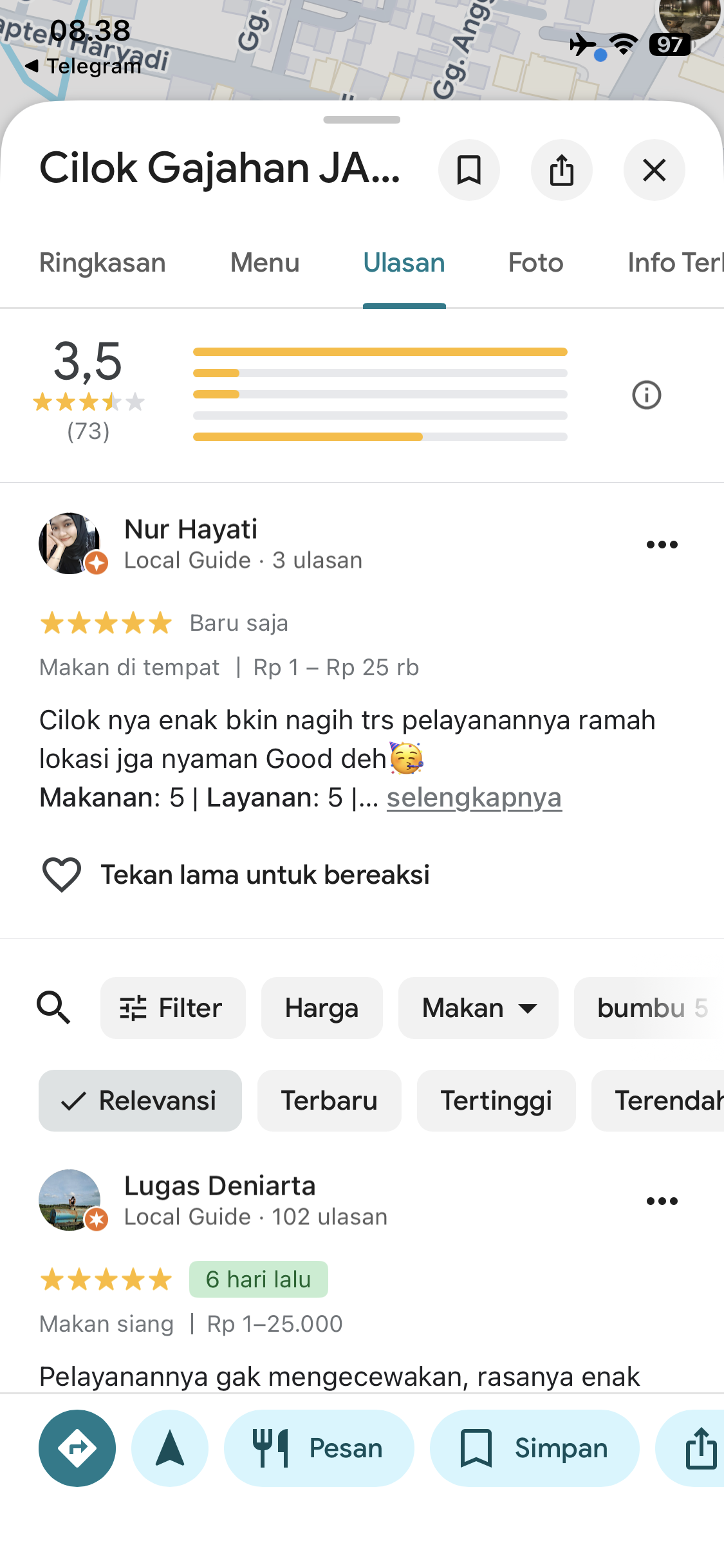
Task: Tap the Pesan order button
Action: (319, 1448)
